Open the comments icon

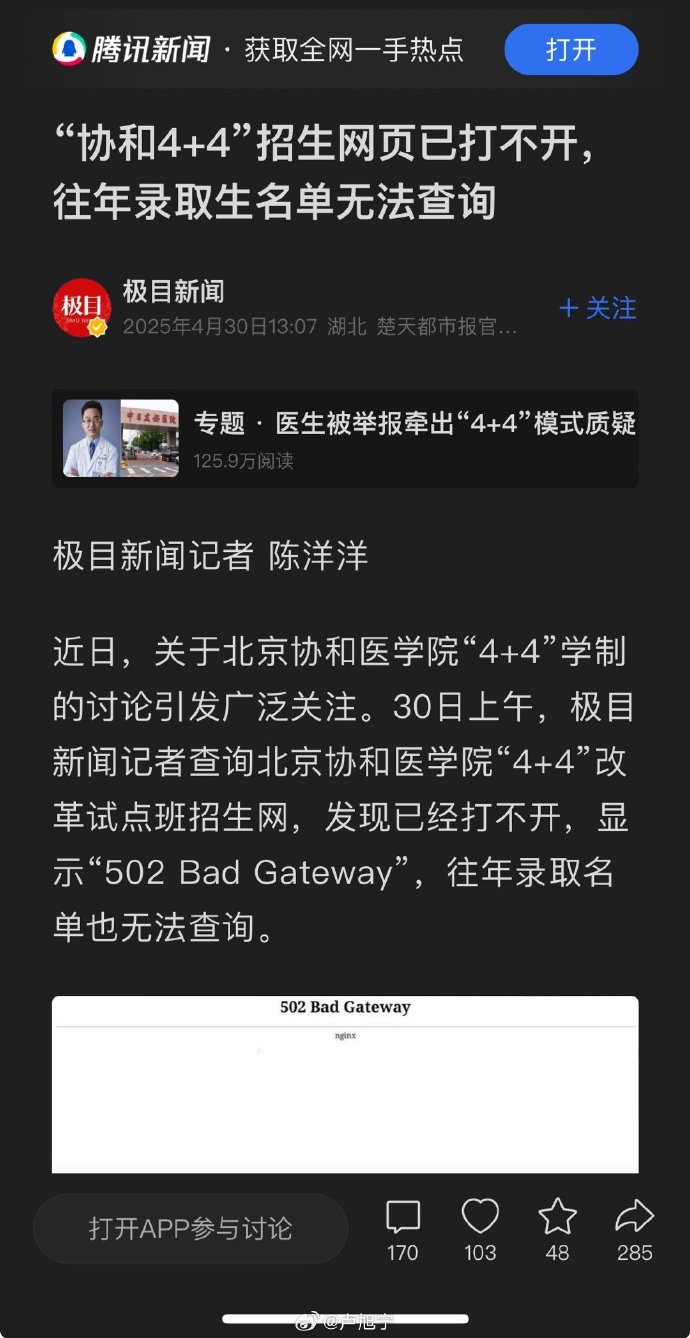point(403,1218)
